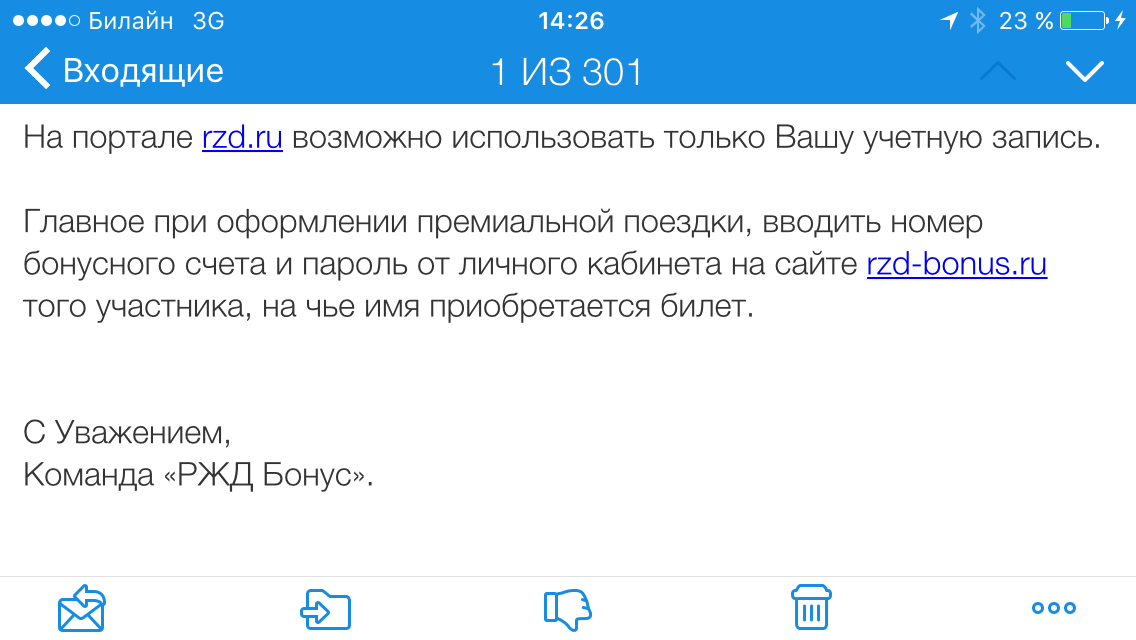The height and width of the screenshot is (640, 1136).
Task: Go back to Входящие inbox
Action: [124, 71]
